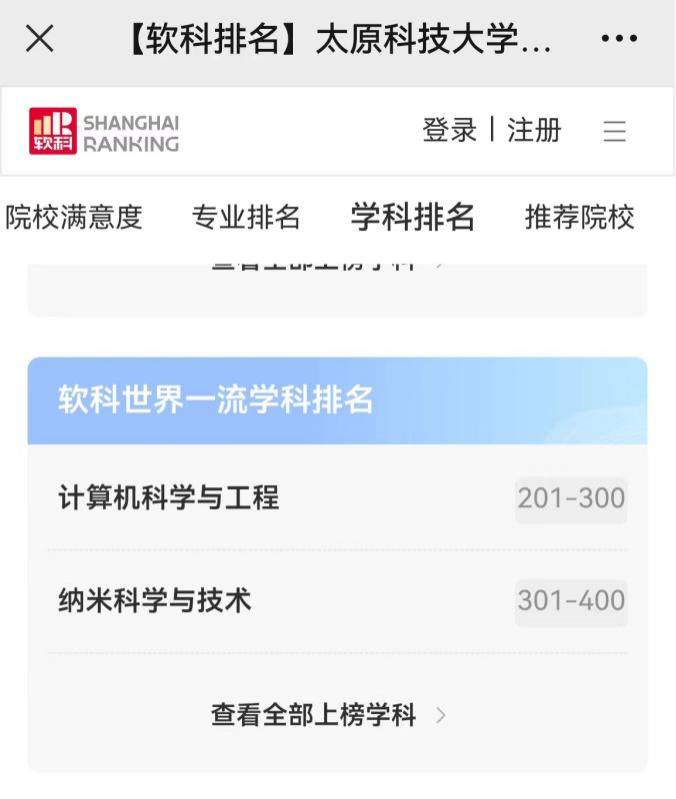Open the hamburger site menu
This screenshot has height=799, width=676.
pyautogui.click(x=615, y=131)
